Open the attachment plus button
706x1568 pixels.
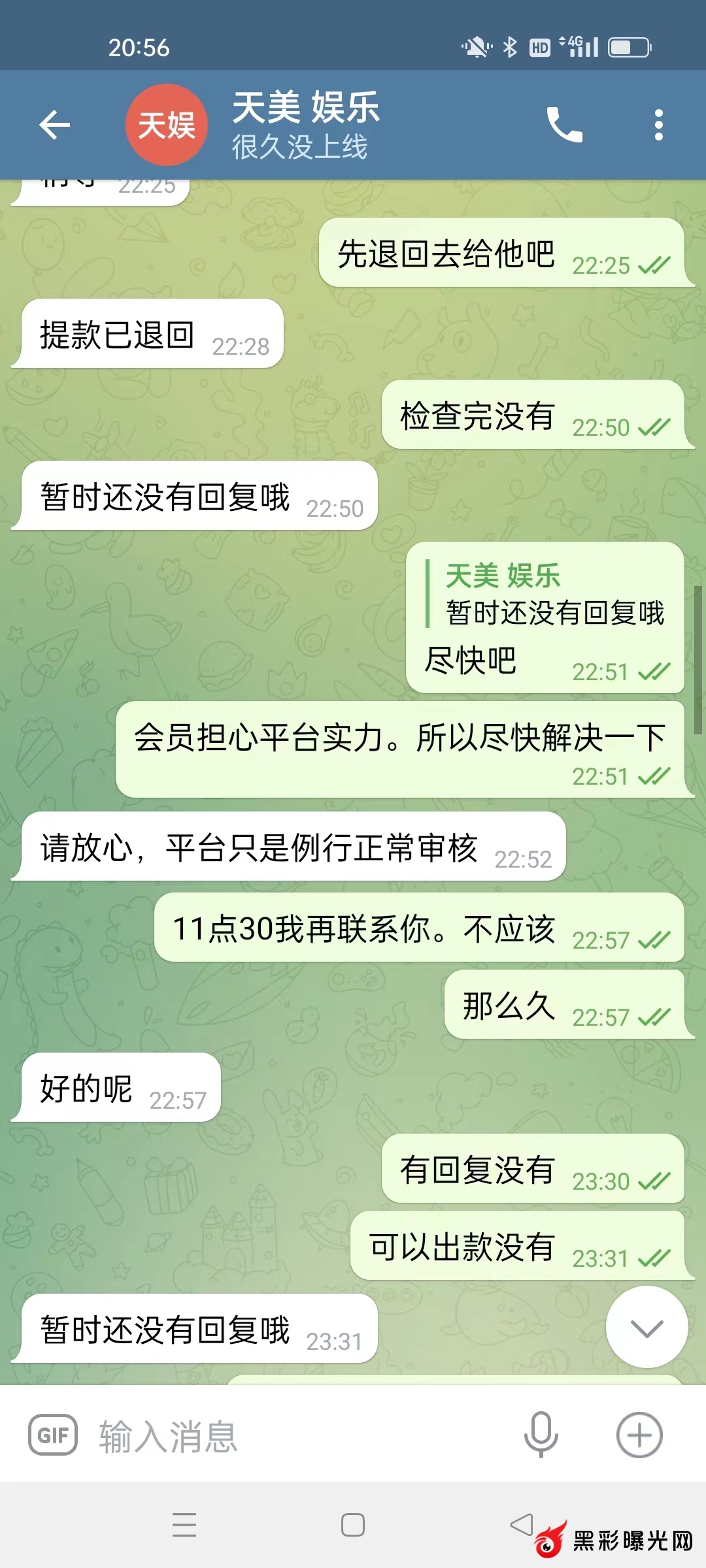639,1435
